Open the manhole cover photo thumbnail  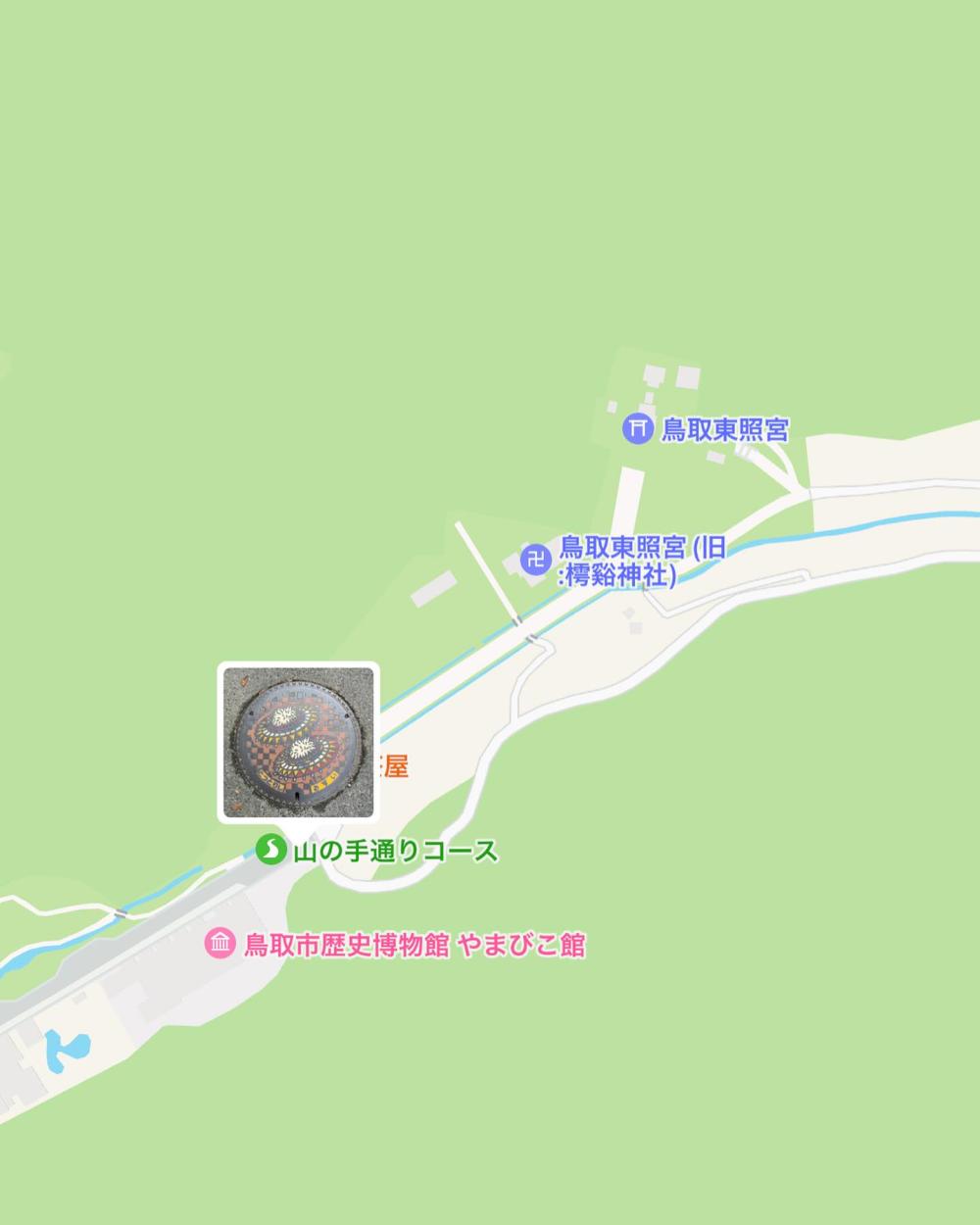298,741
